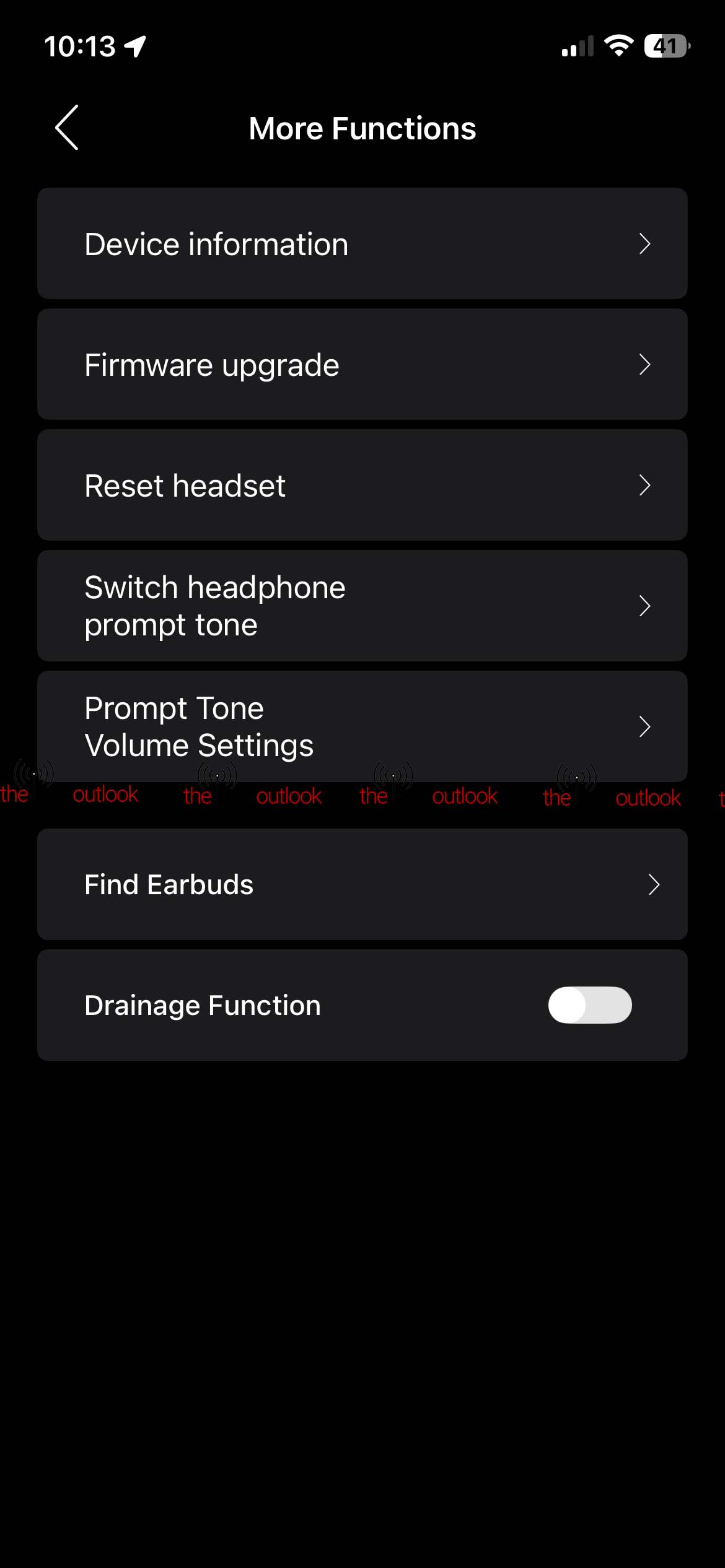Open Firmware upgrade
The height and width of the screenshot is (1568, 725).
click(362, 364)
